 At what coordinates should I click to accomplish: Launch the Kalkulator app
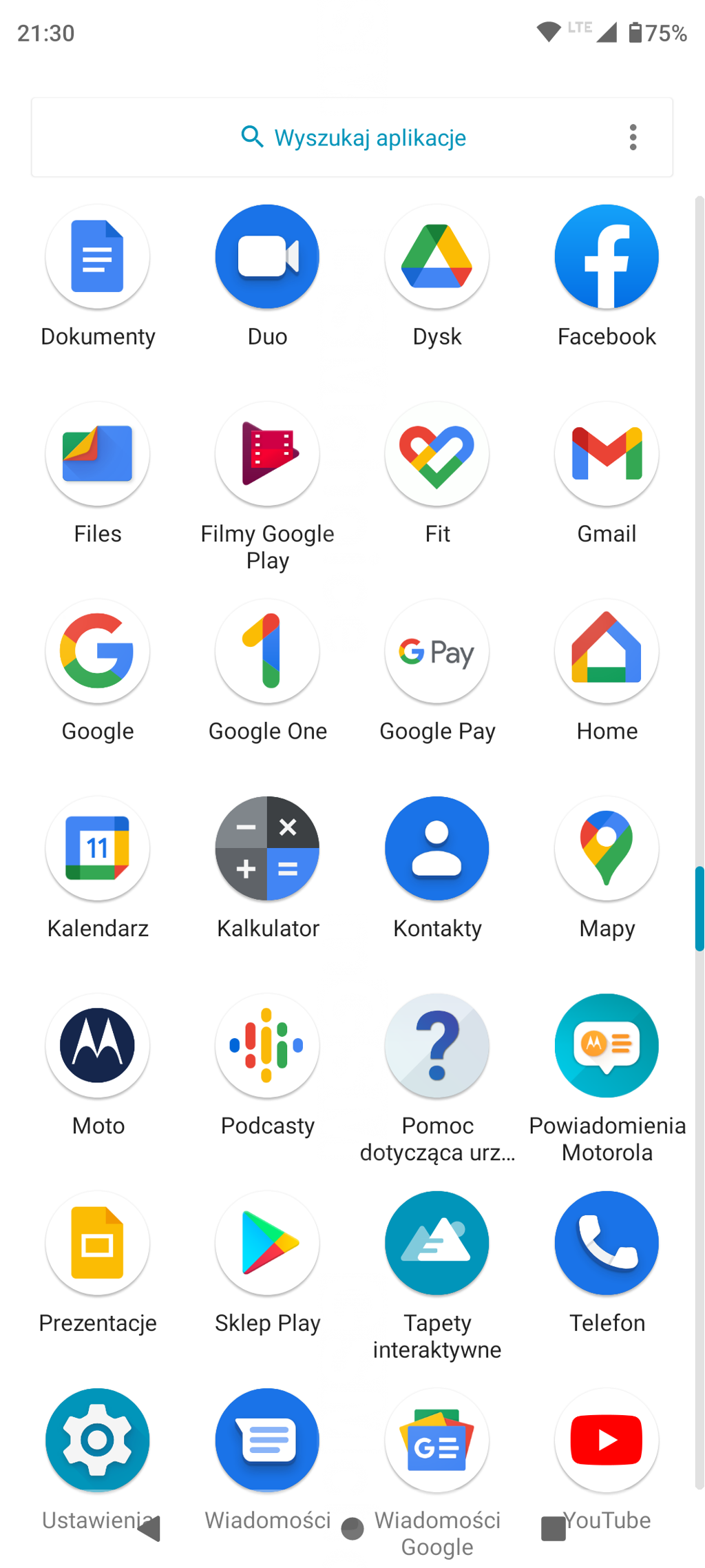click(x=267, y=849)
